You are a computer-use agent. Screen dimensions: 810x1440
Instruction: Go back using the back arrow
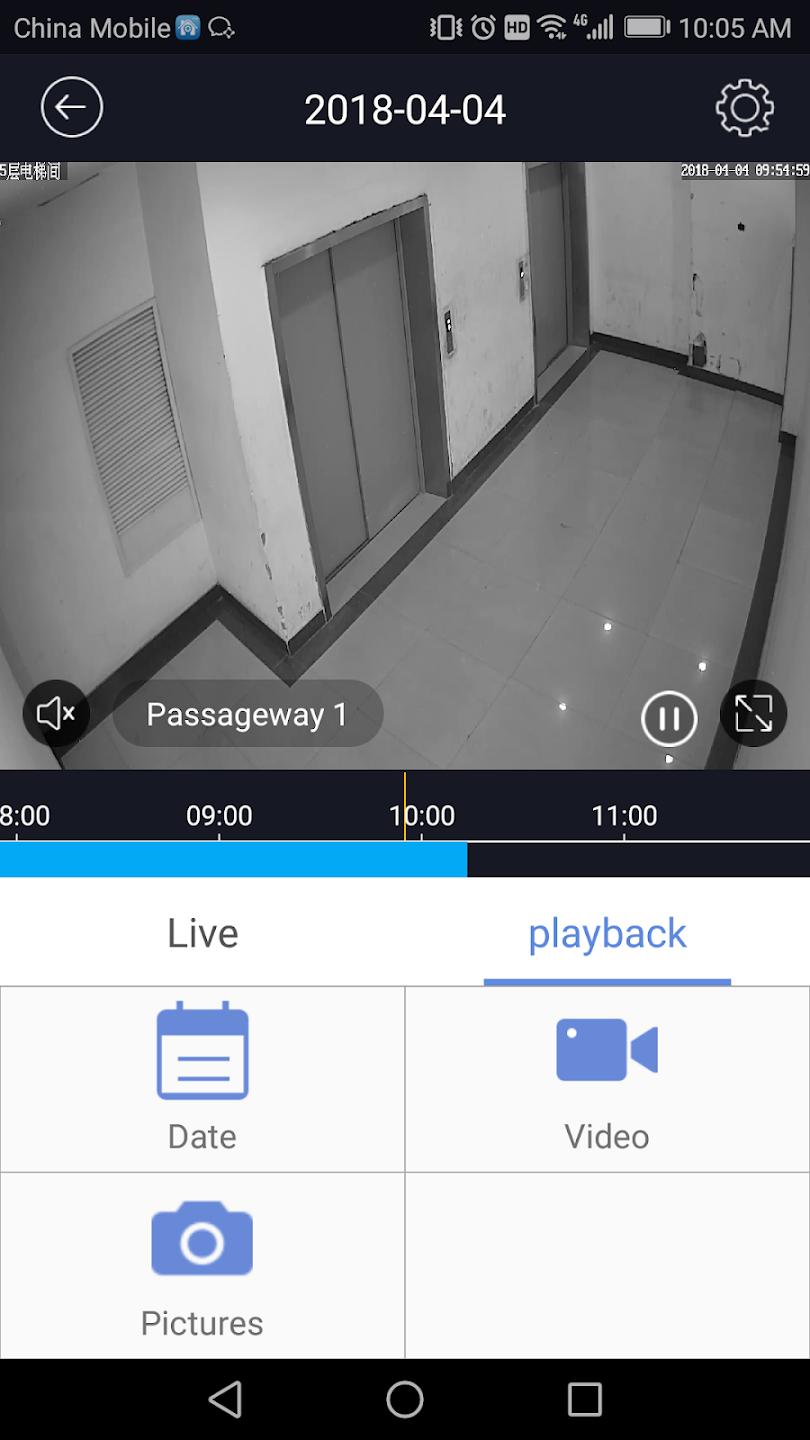(70, 105)
